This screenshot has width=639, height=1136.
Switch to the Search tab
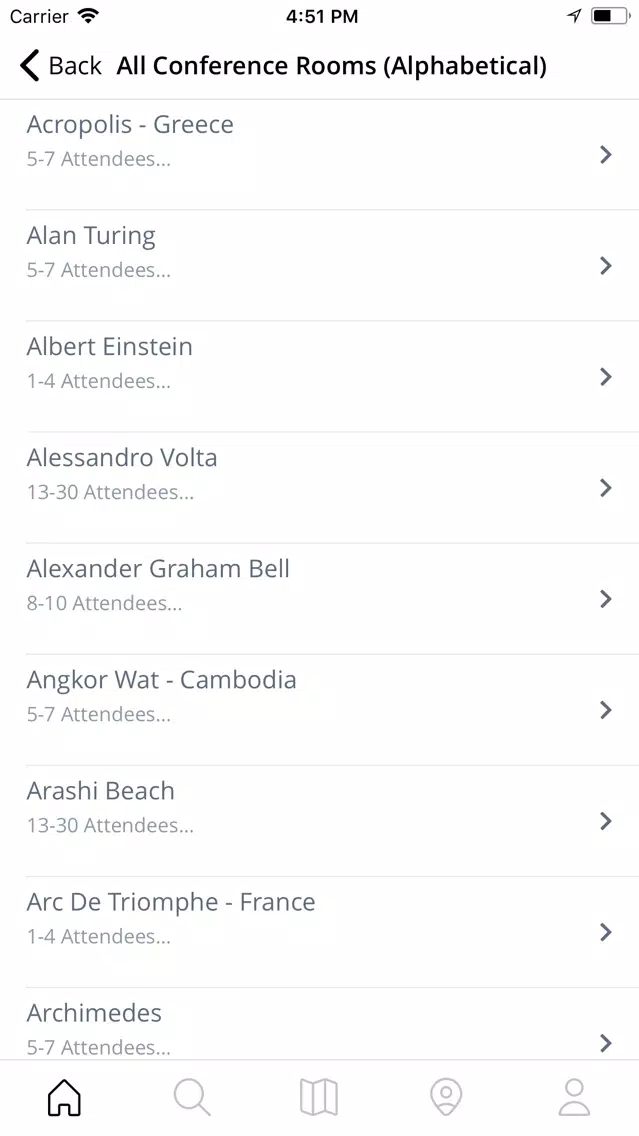pos(192,1097)
